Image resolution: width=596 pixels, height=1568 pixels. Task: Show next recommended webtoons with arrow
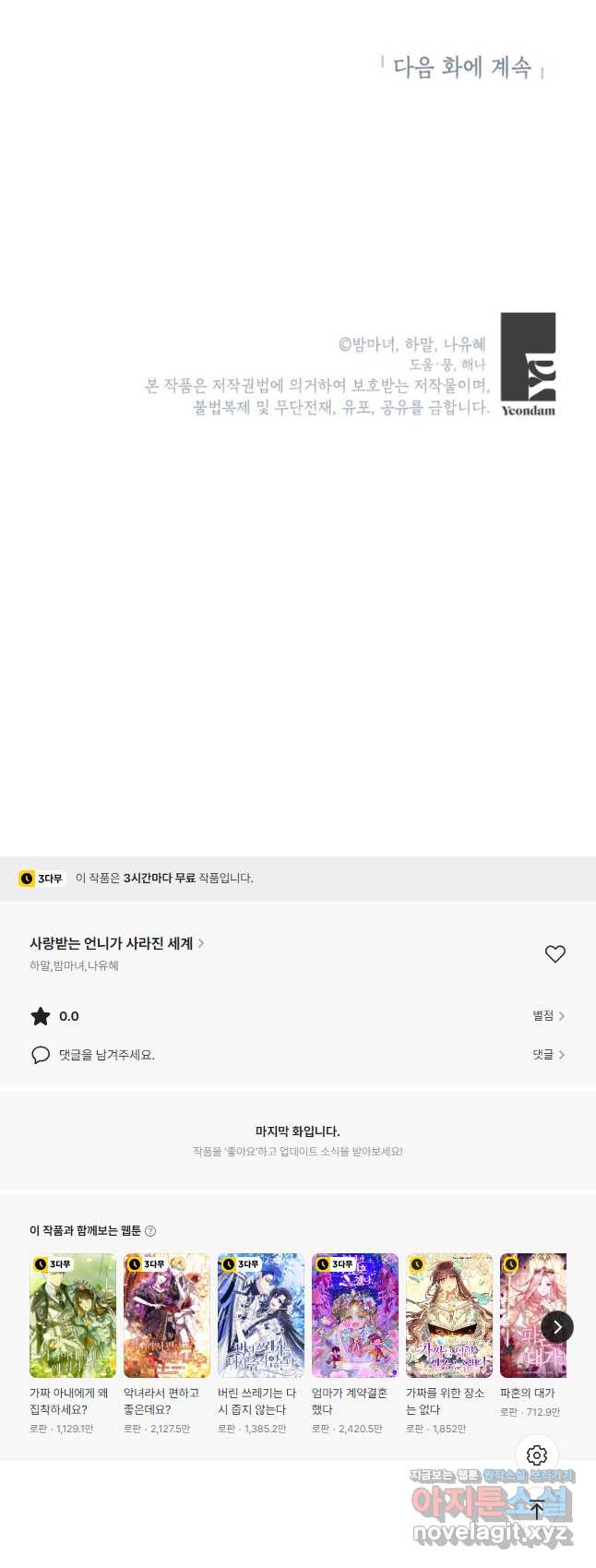point(556,1327)
